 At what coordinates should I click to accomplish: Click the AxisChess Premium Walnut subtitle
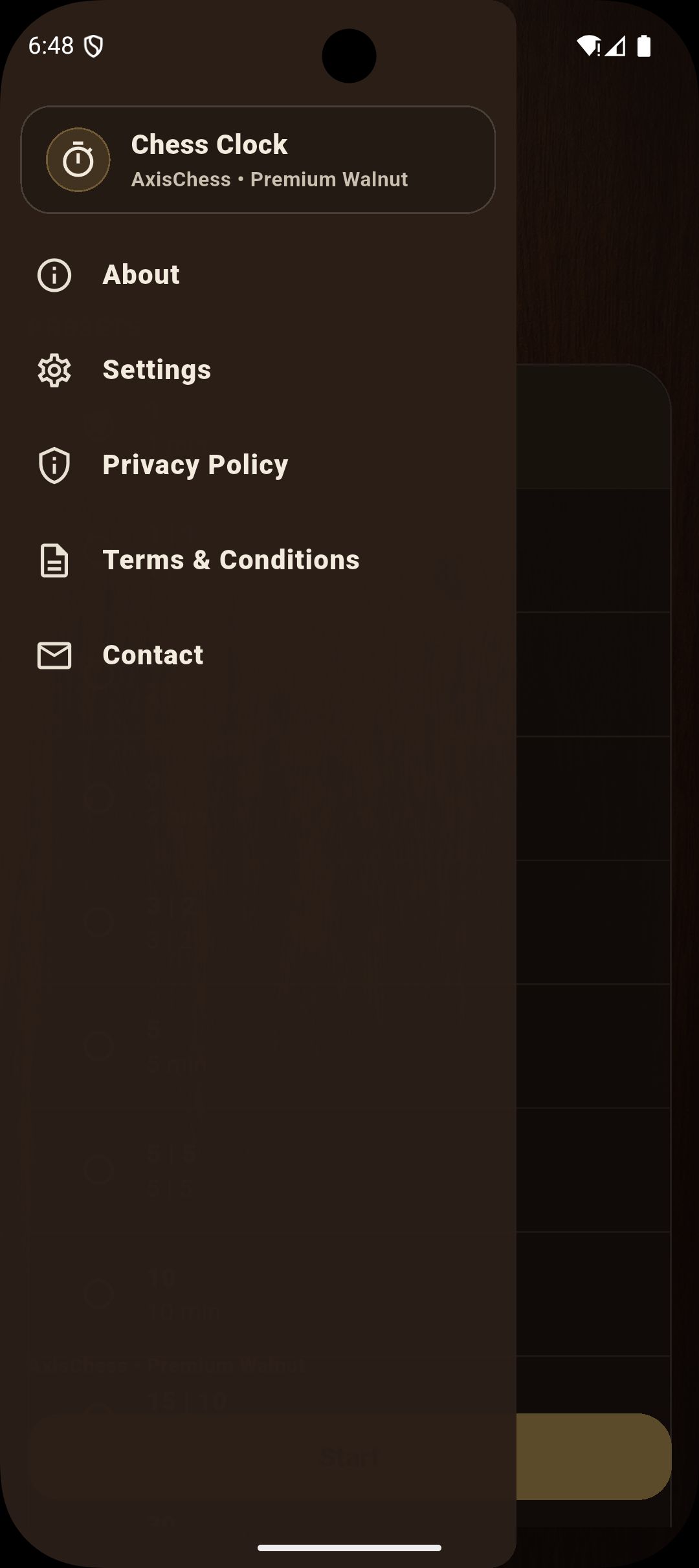click(271, 179)
